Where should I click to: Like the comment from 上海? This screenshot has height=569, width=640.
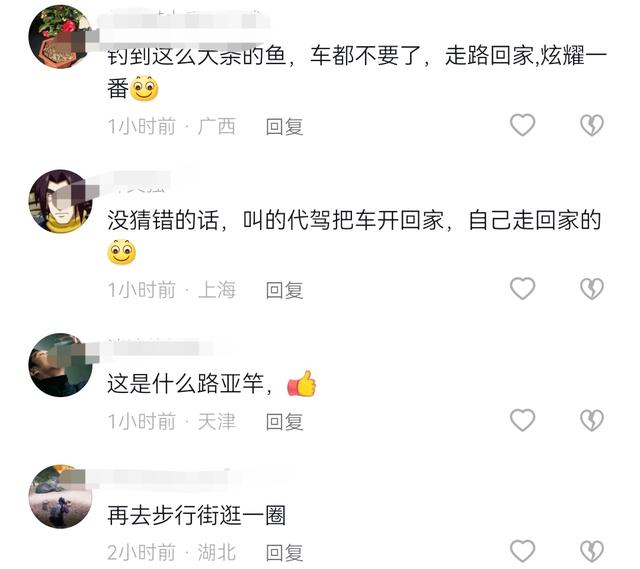(522, 289)
